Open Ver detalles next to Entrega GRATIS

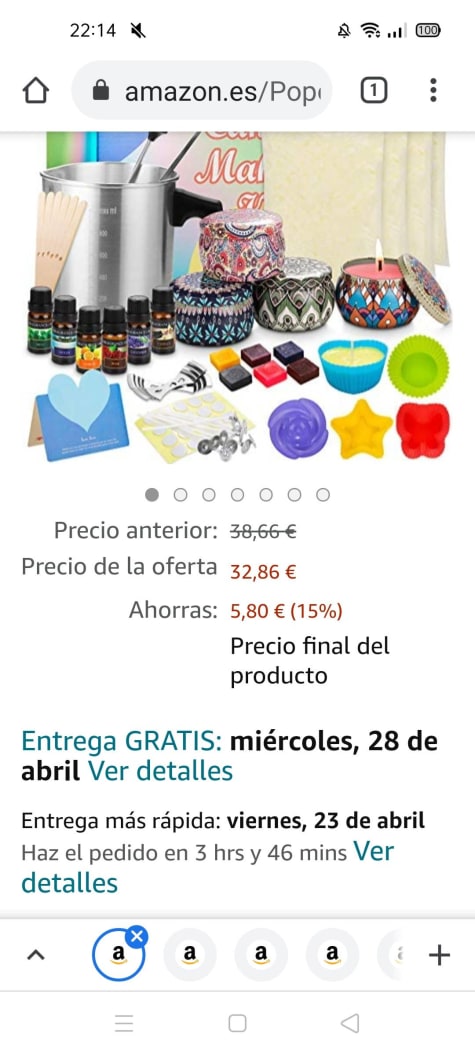tap(160, 770)
